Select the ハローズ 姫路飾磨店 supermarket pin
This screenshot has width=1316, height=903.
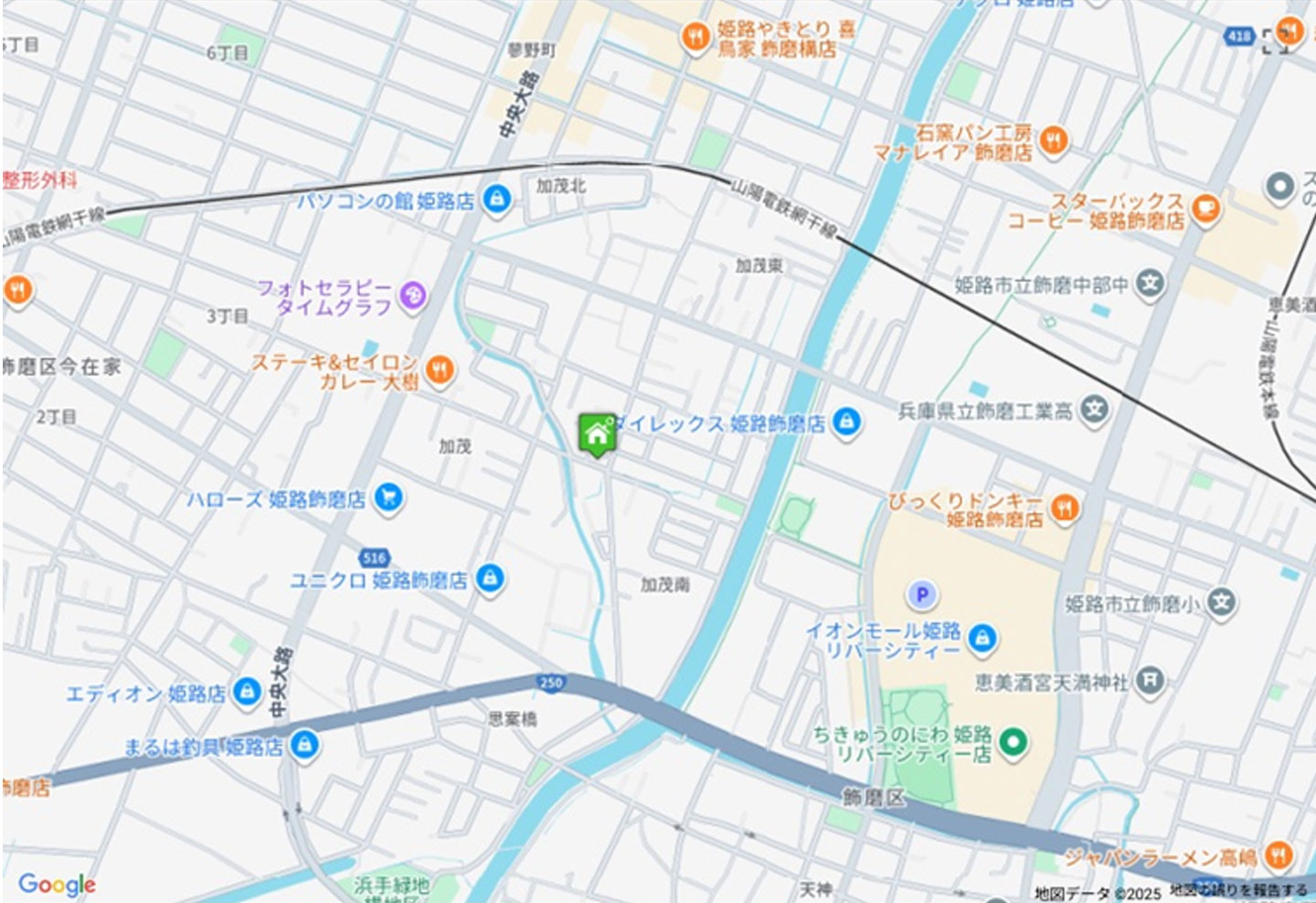coord(388,498)
